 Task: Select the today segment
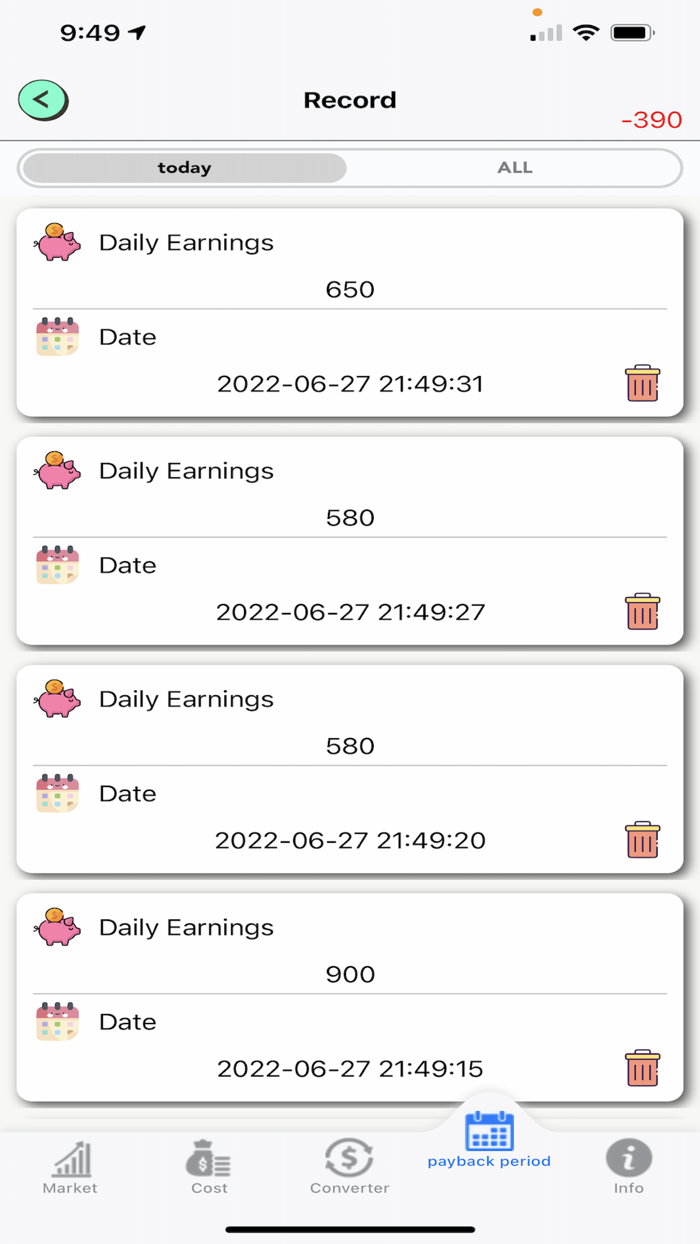tap(184, 168)
